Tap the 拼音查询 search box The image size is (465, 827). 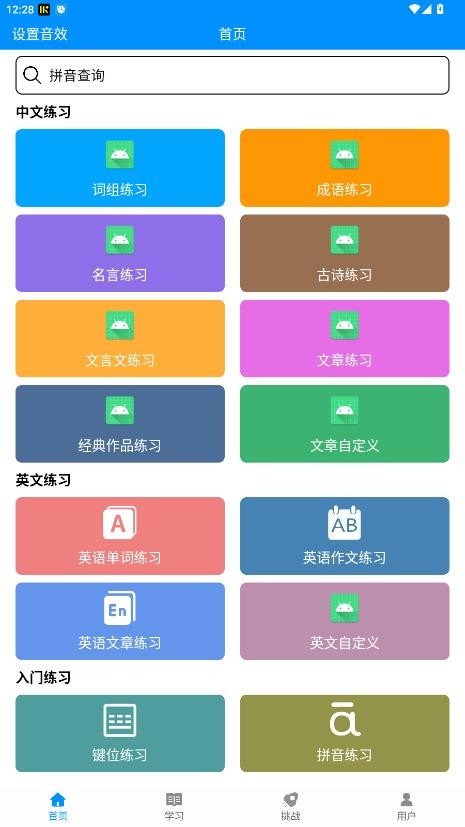[232, 75]
